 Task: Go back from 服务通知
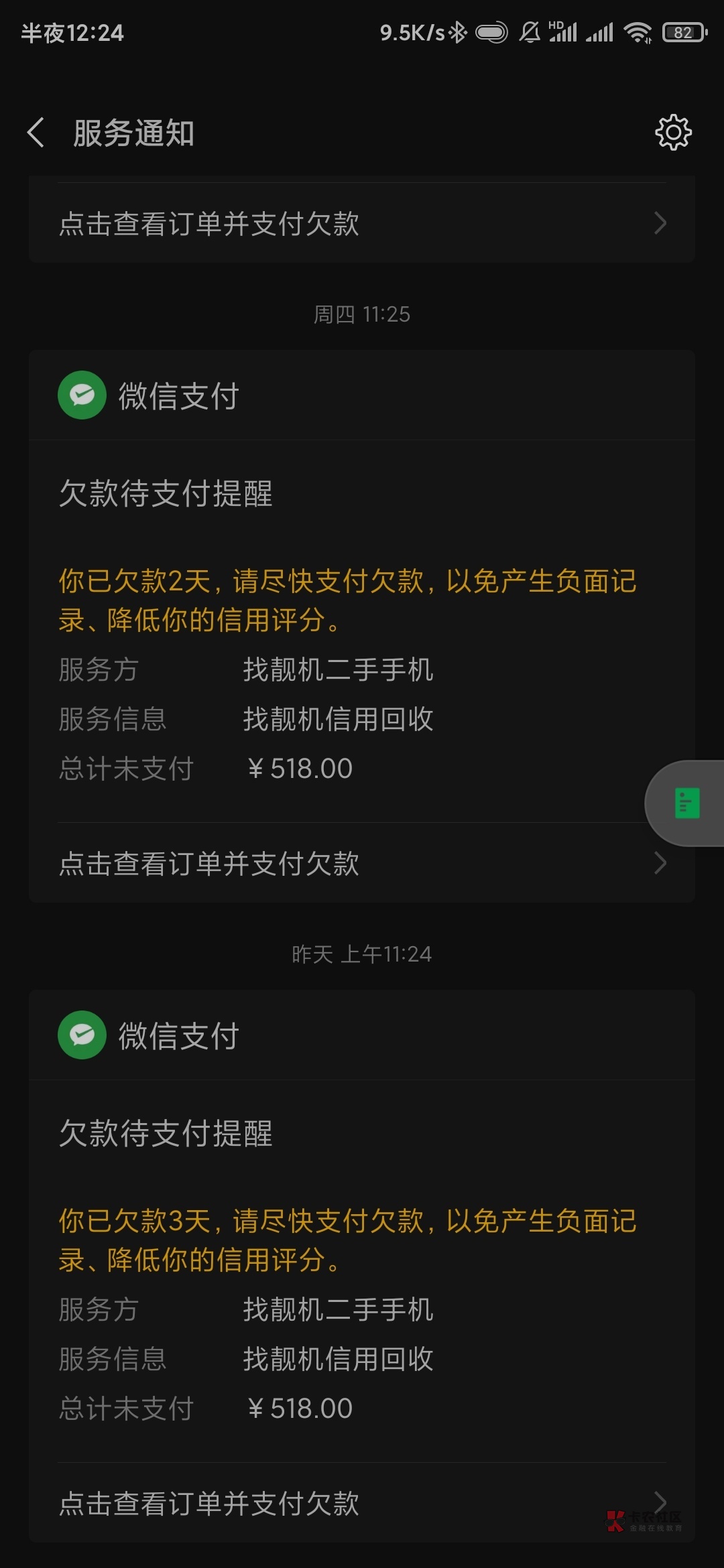click(36, 133)
